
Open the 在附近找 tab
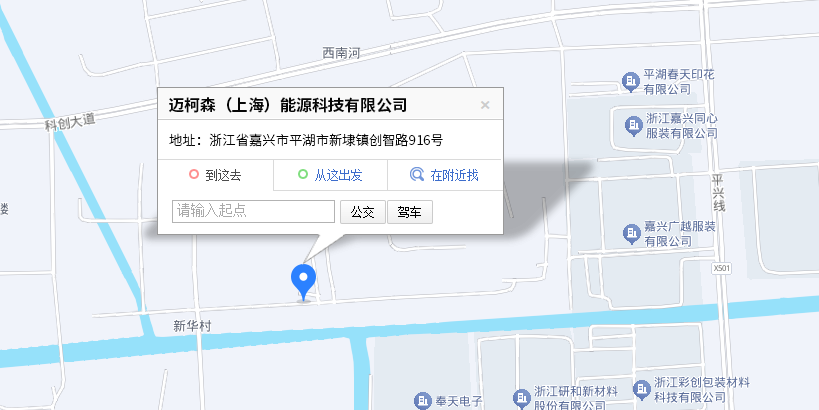(x=444, y=175)
